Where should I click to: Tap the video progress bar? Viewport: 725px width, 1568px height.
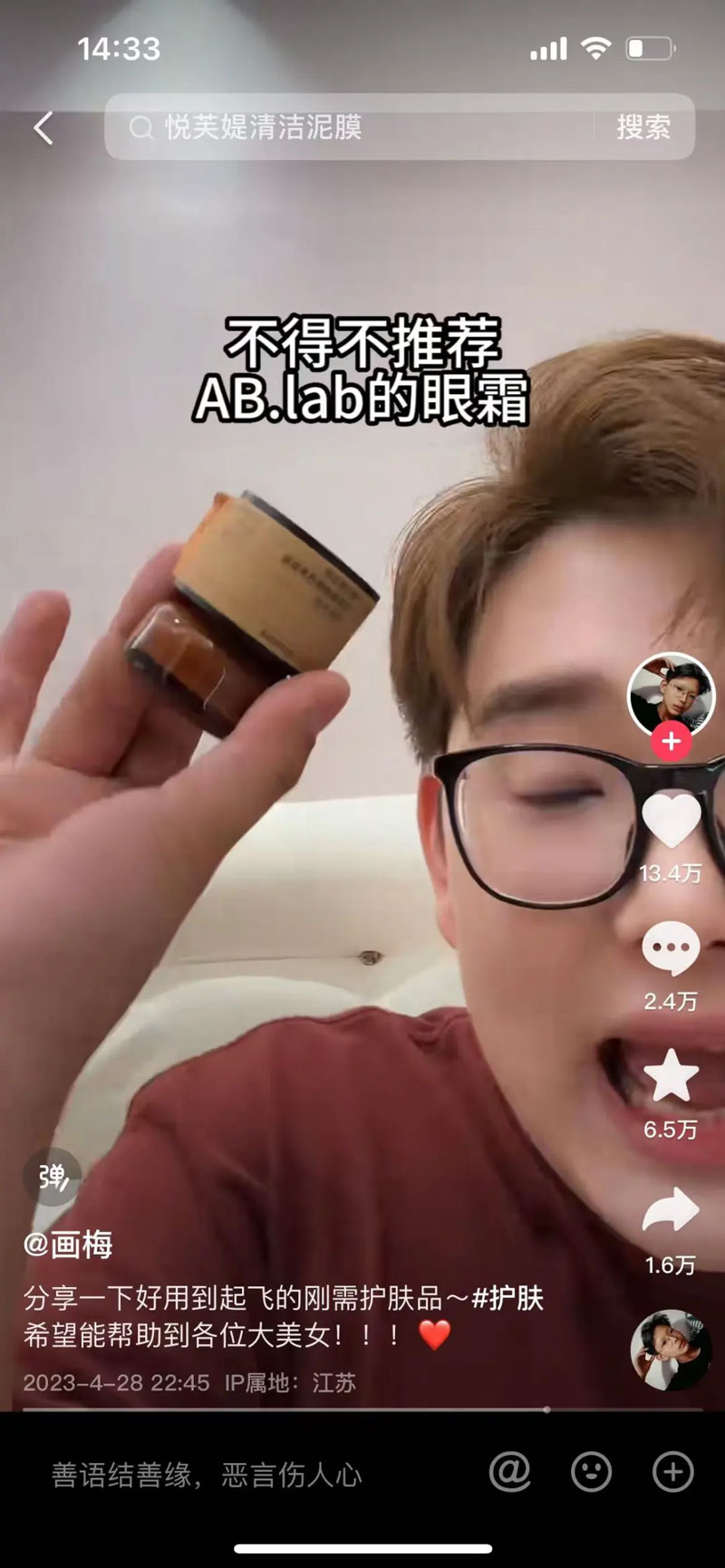tap(362, 1409)
